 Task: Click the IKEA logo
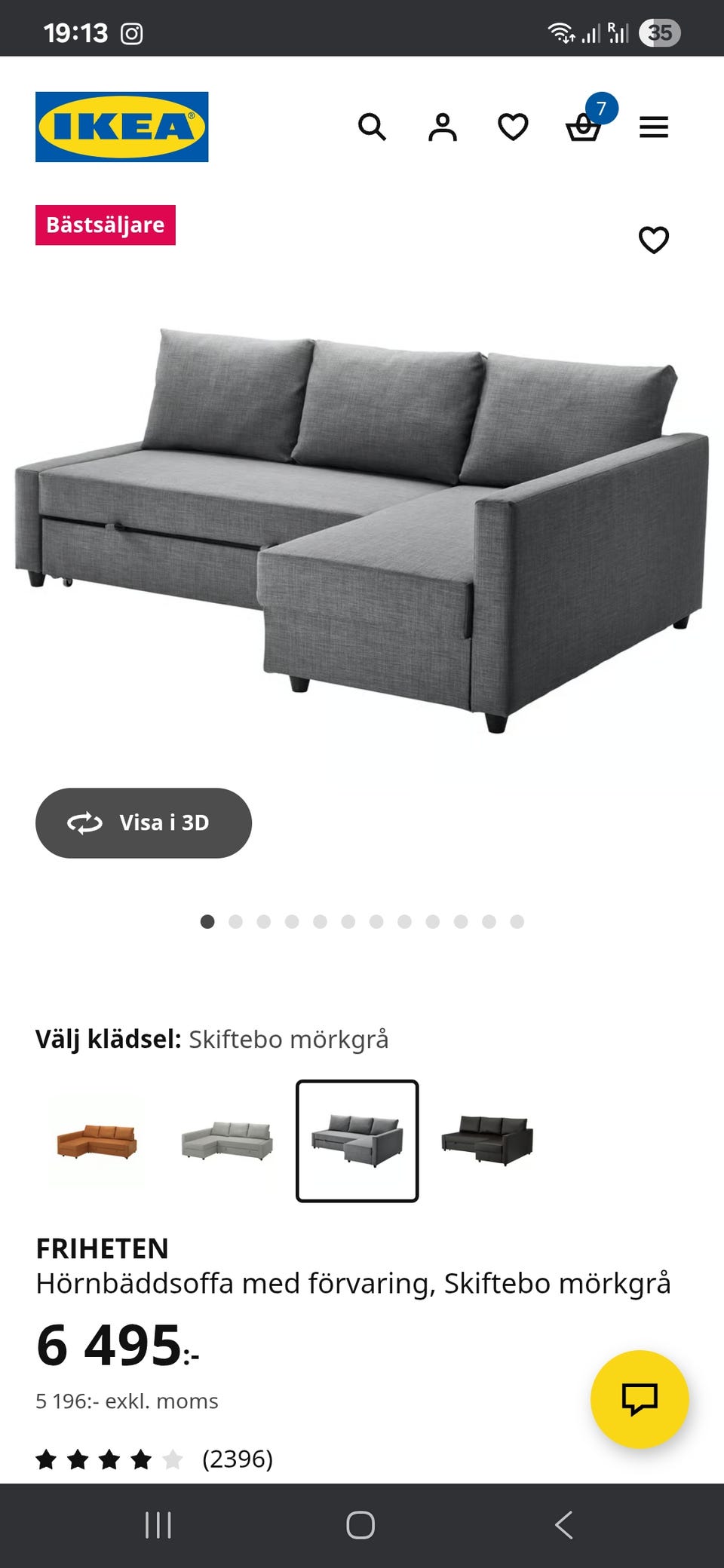point(121,125)
